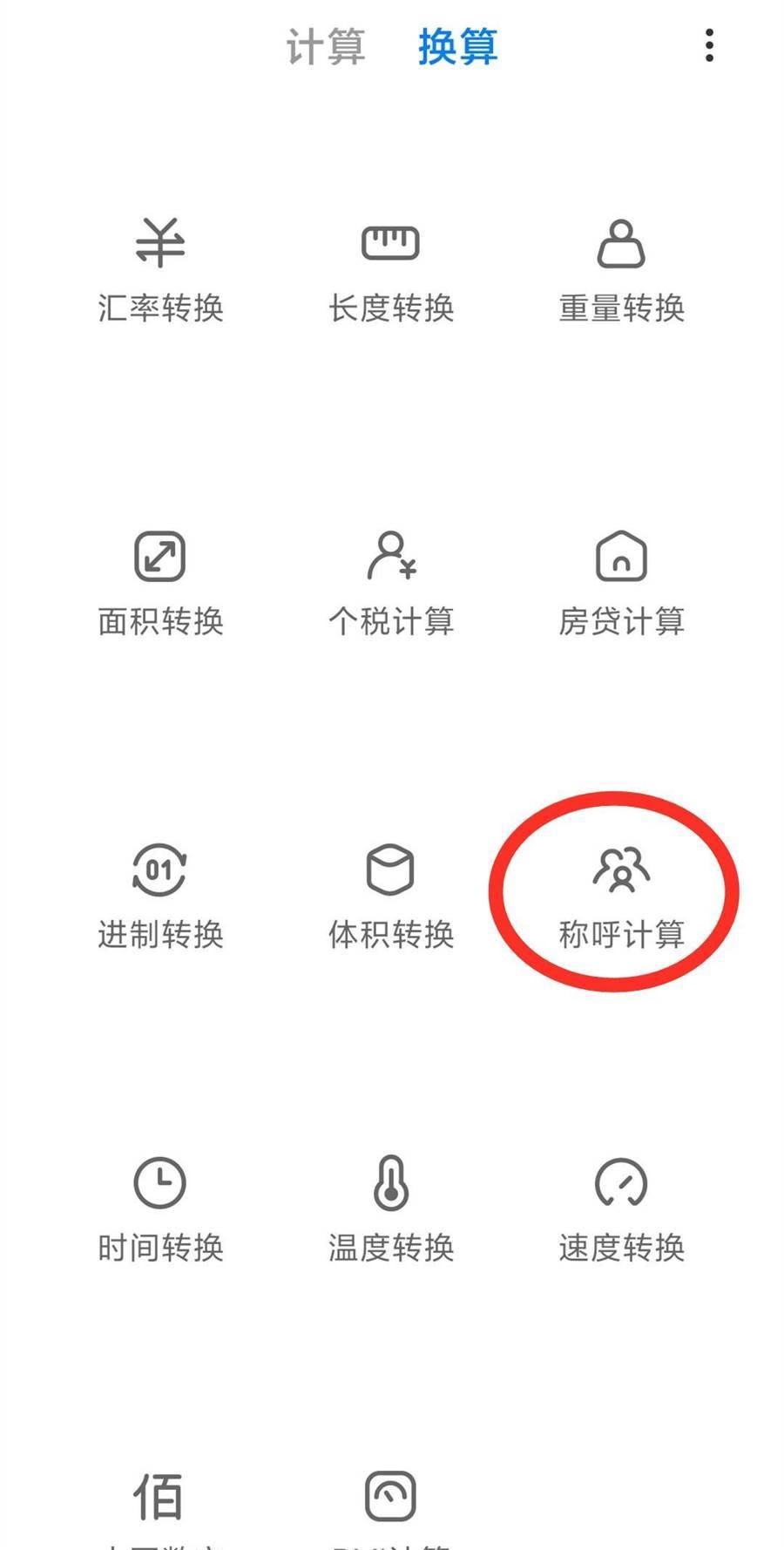Open 长度转换 length converter
The width and height of the screenshot is (784, 1550).
tap(391, 271)
